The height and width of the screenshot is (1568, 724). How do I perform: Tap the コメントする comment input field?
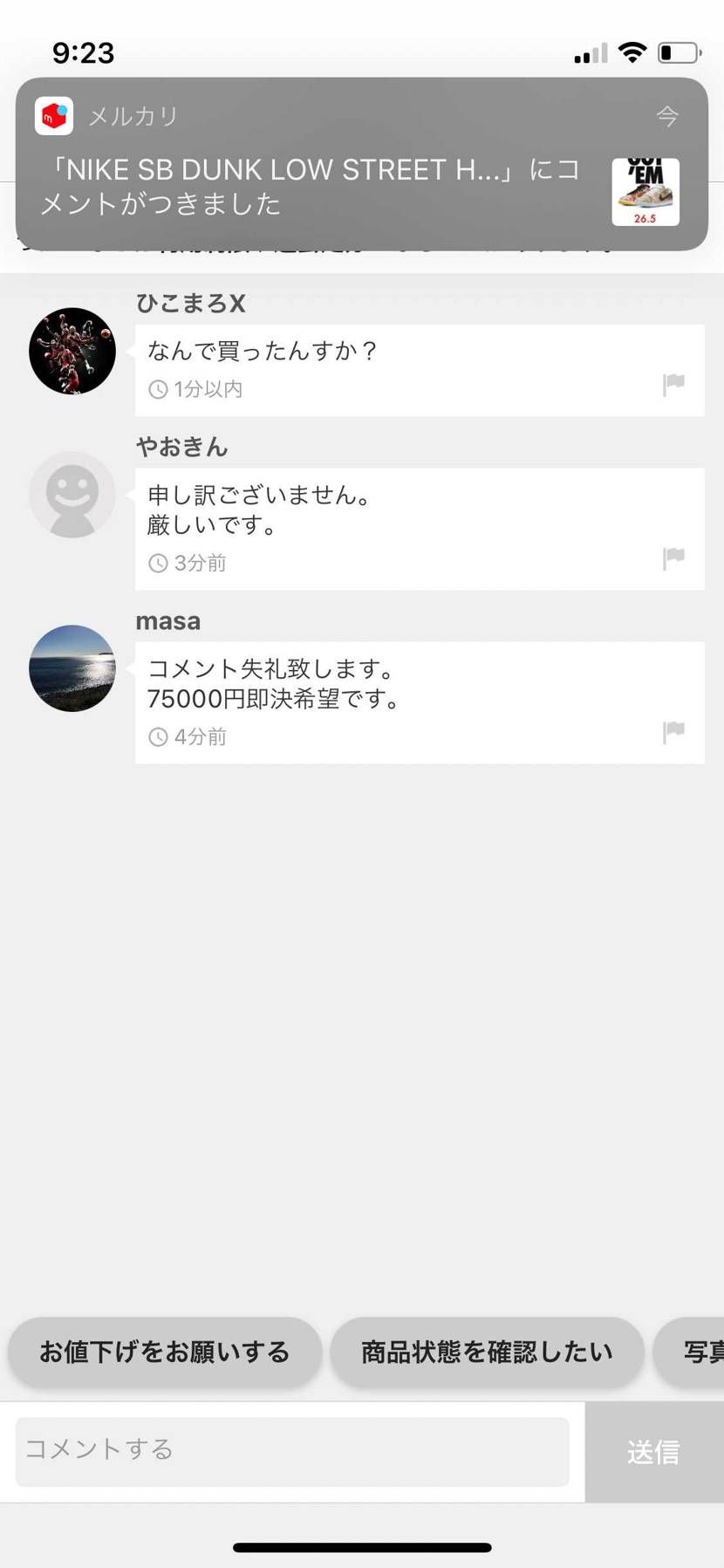292,1450
